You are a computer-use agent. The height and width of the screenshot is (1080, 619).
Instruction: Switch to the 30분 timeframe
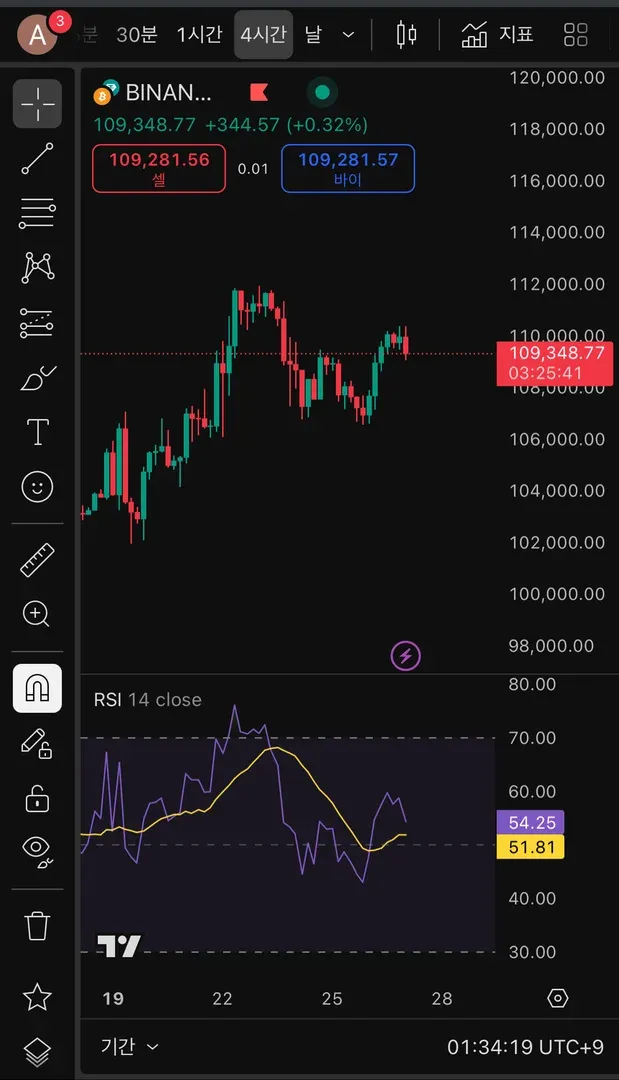tap(137, 35)
